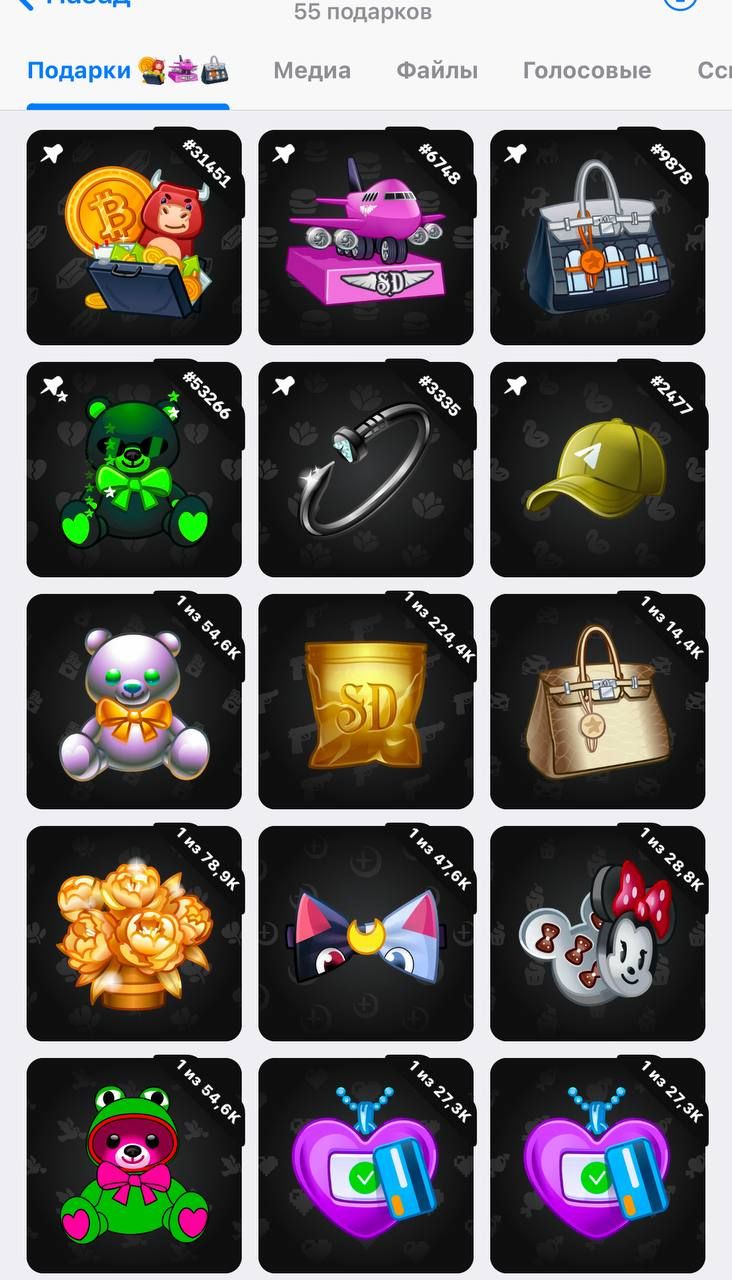Viewport: 732px width, 1280px height.
Task: Open the mouse-ears gift 1 из 28,8K
Action: pos(597,934)
